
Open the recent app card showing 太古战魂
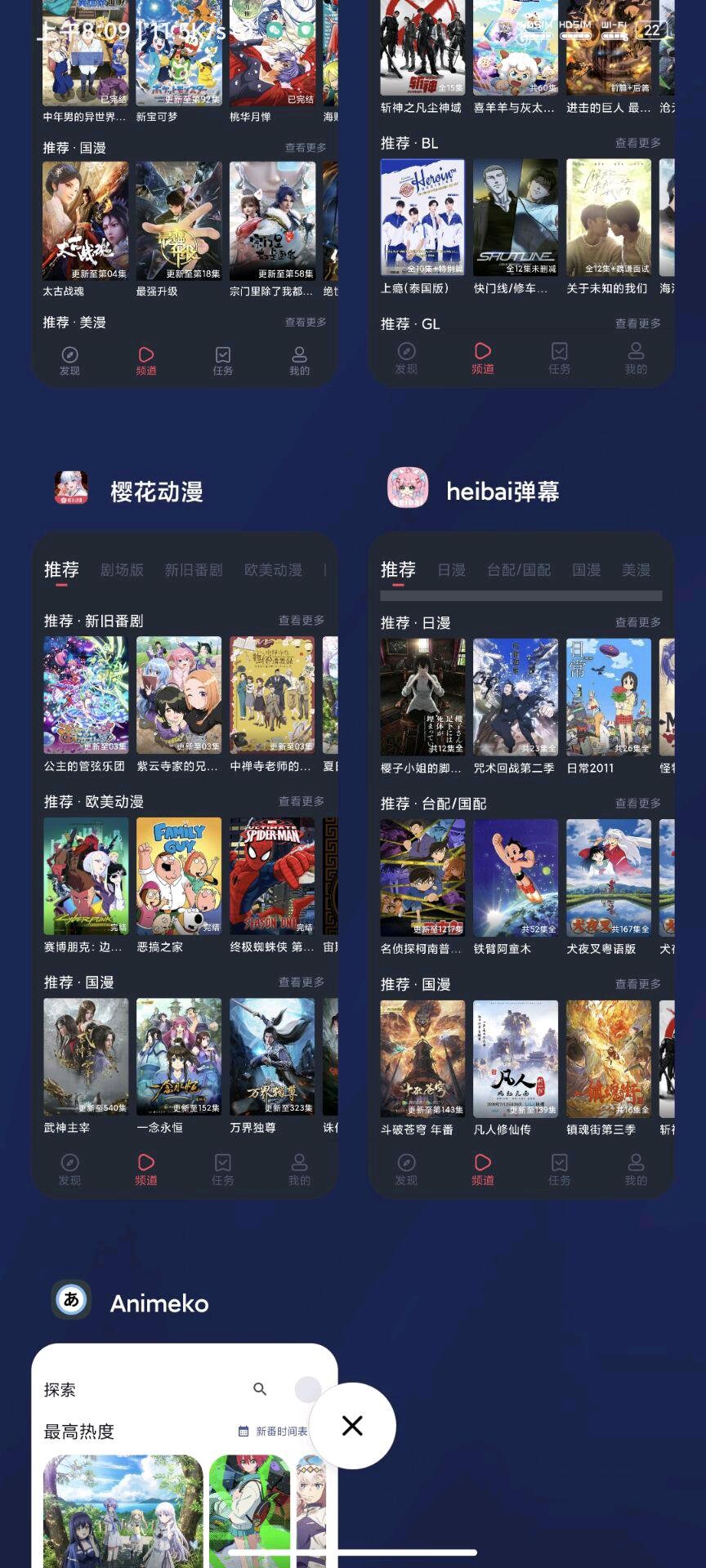[185, 196]
